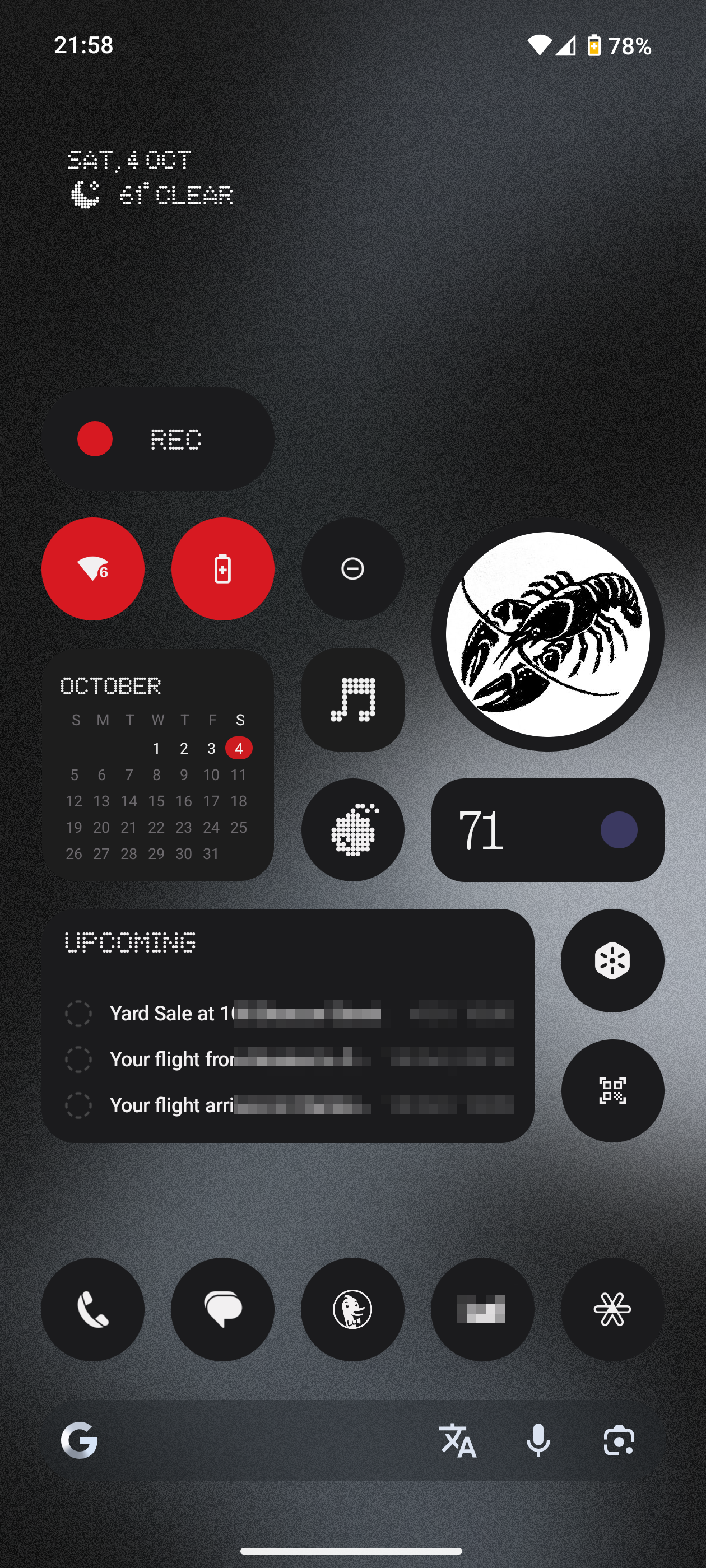Open Google Lens camera search
The height and width of the screenshot is (1568, 706).
click(618, 1440)
